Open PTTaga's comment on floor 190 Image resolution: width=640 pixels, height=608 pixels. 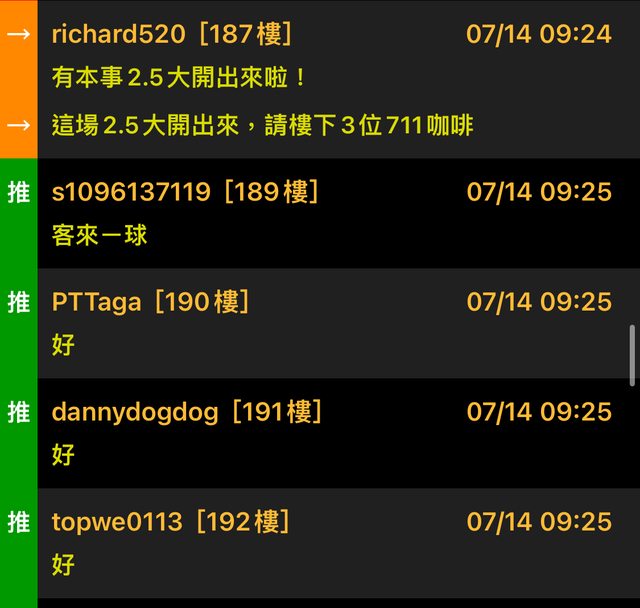point(330,323)
